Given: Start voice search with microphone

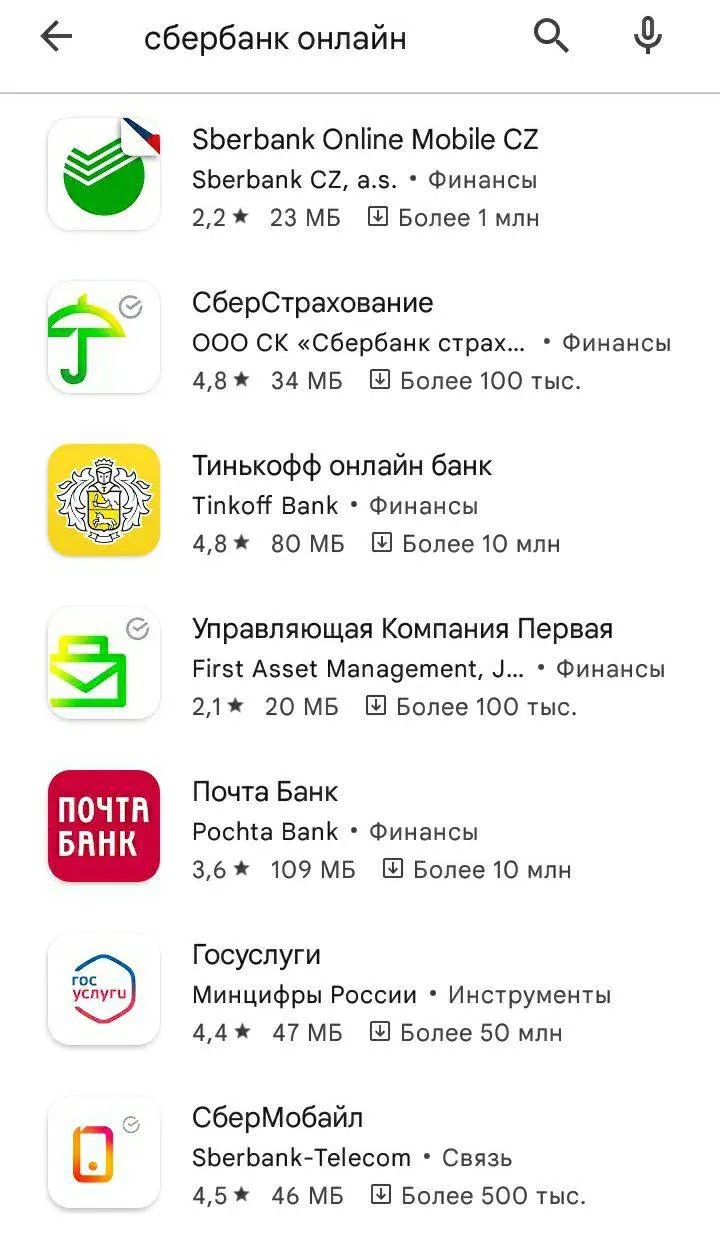Looking at the screenshot, I should 648,37.
